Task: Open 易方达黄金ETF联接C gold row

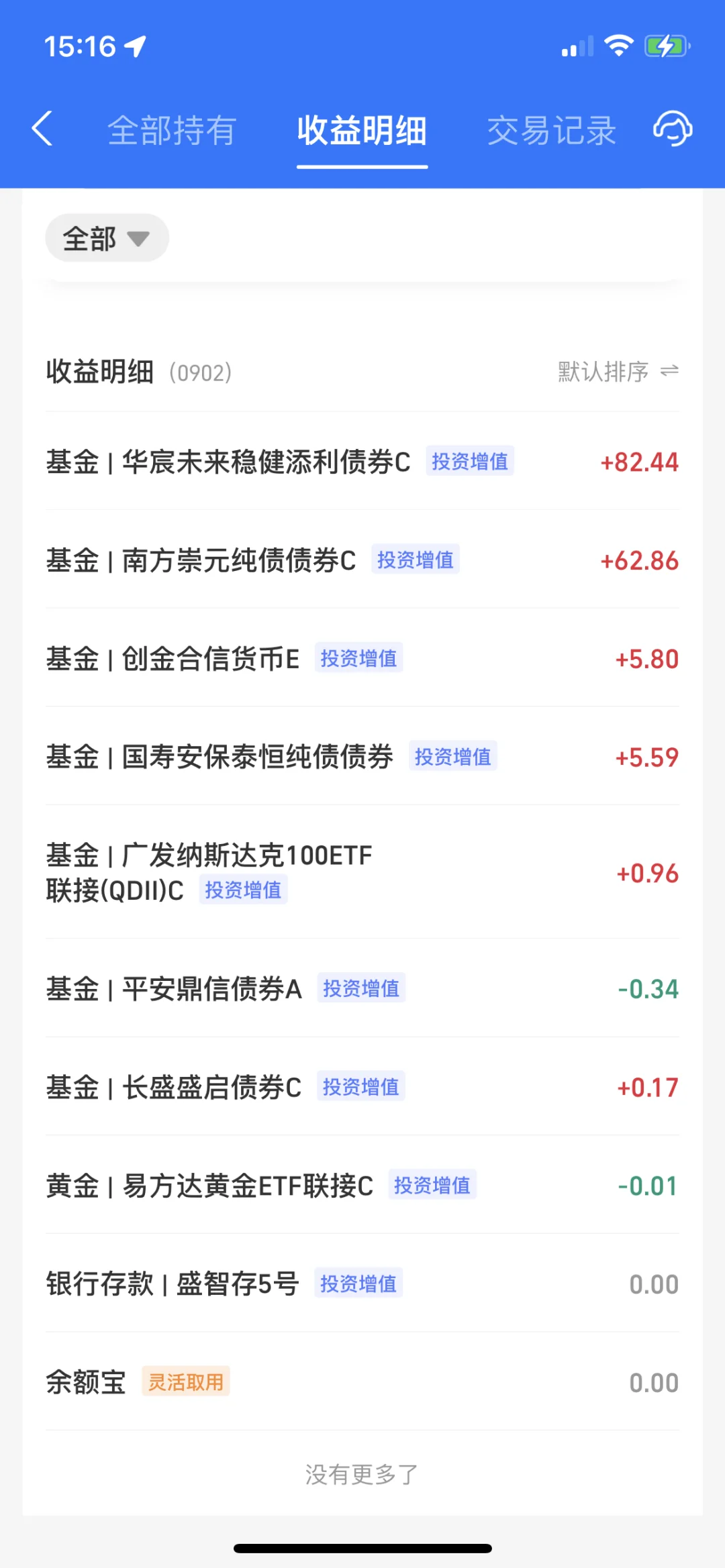Action: (362, 1186)
